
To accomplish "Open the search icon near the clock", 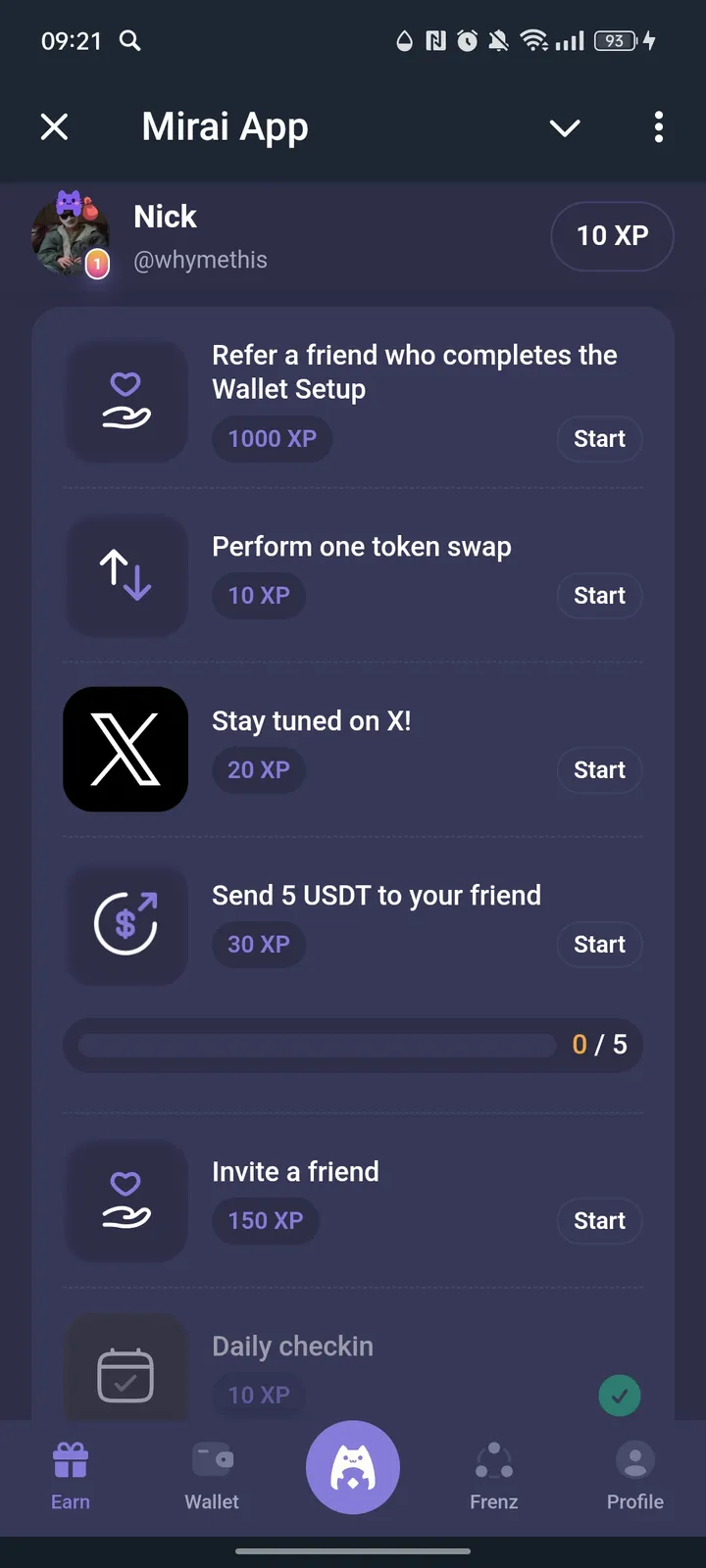I will click(x=130, y=42).
